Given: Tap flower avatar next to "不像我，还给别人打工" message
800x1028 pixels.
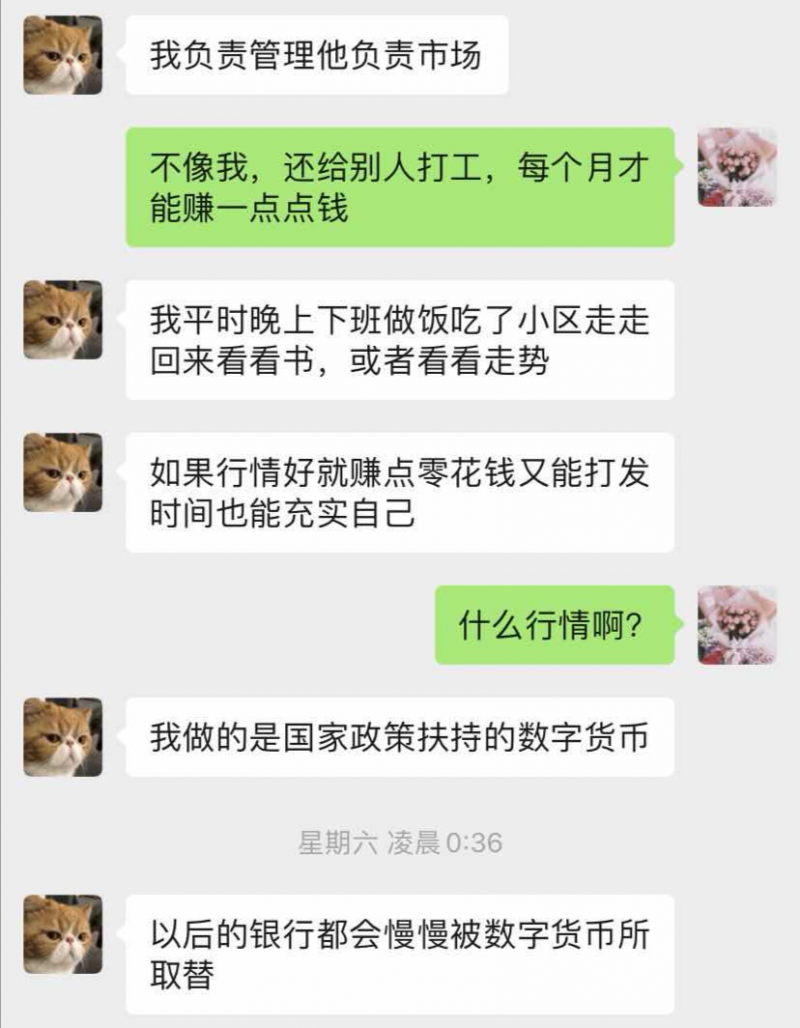Looking at the screenshot, I should [737, 167].
